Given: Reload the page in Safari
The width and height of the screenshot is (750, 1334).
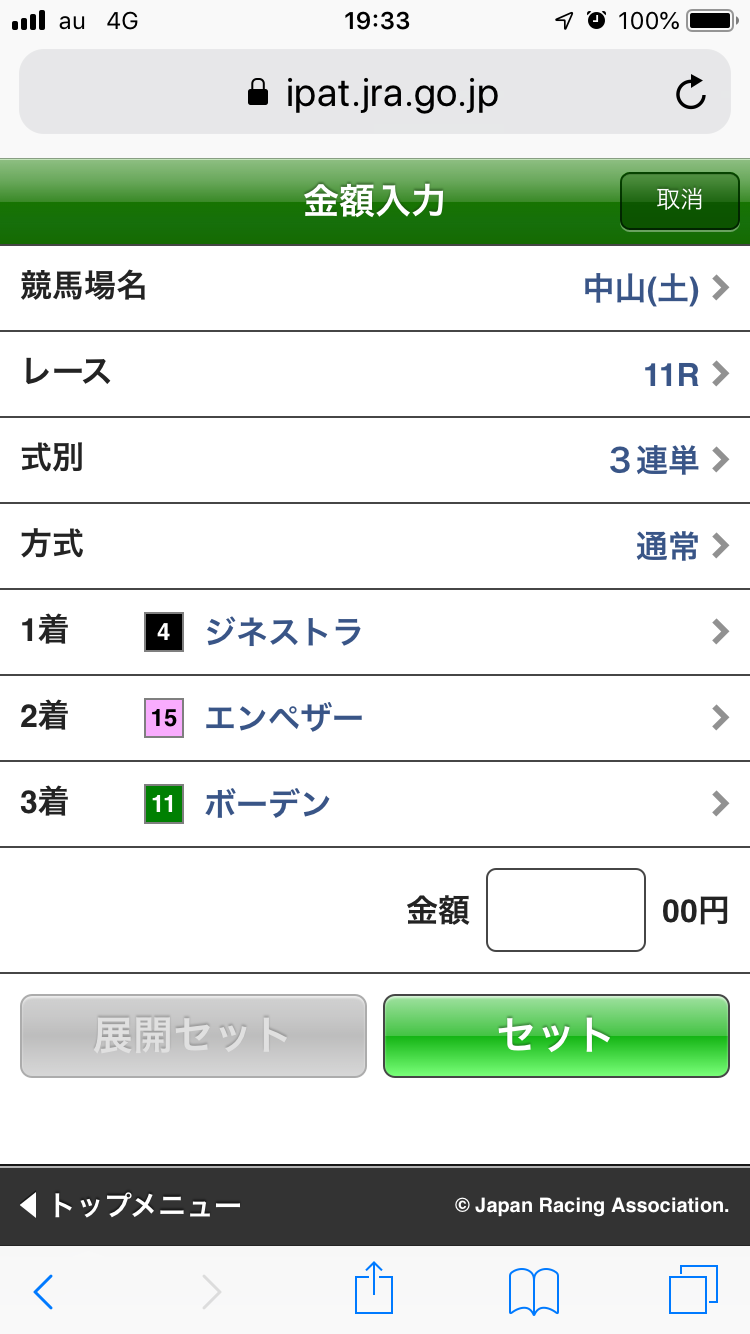Looking at the screenshot, I should pyautogui.click(x=690, y=94).
